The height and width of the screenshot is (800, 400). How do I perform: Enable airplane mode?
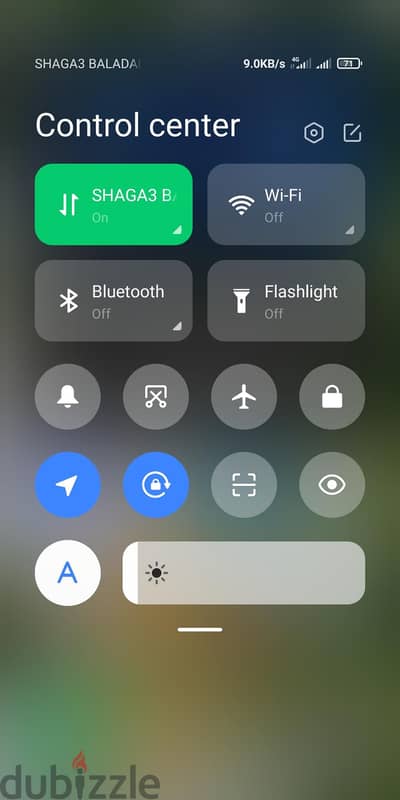click(244, 397)
